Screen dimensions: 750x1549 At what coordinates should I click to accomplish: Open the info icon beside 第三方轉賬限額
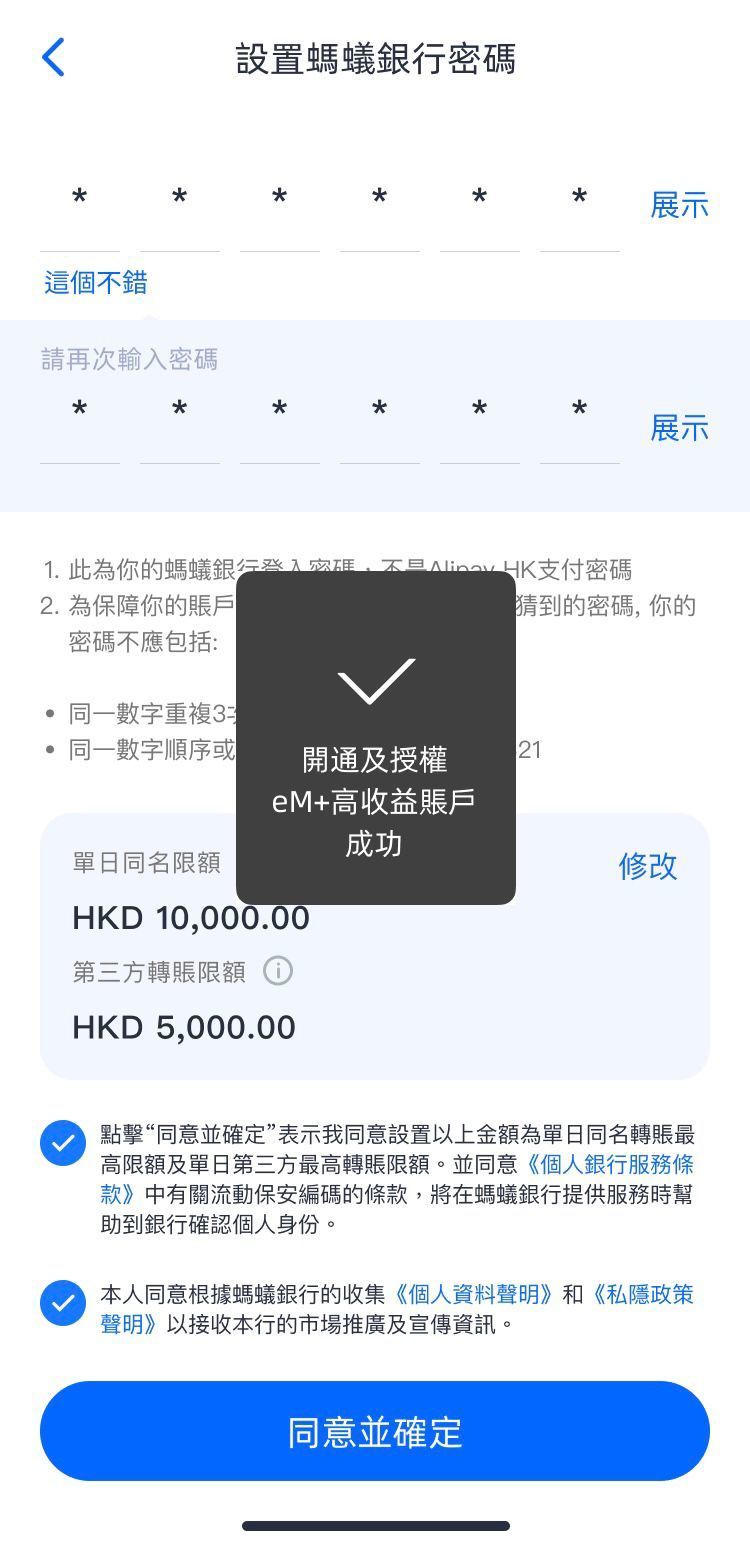pos(278,970)
